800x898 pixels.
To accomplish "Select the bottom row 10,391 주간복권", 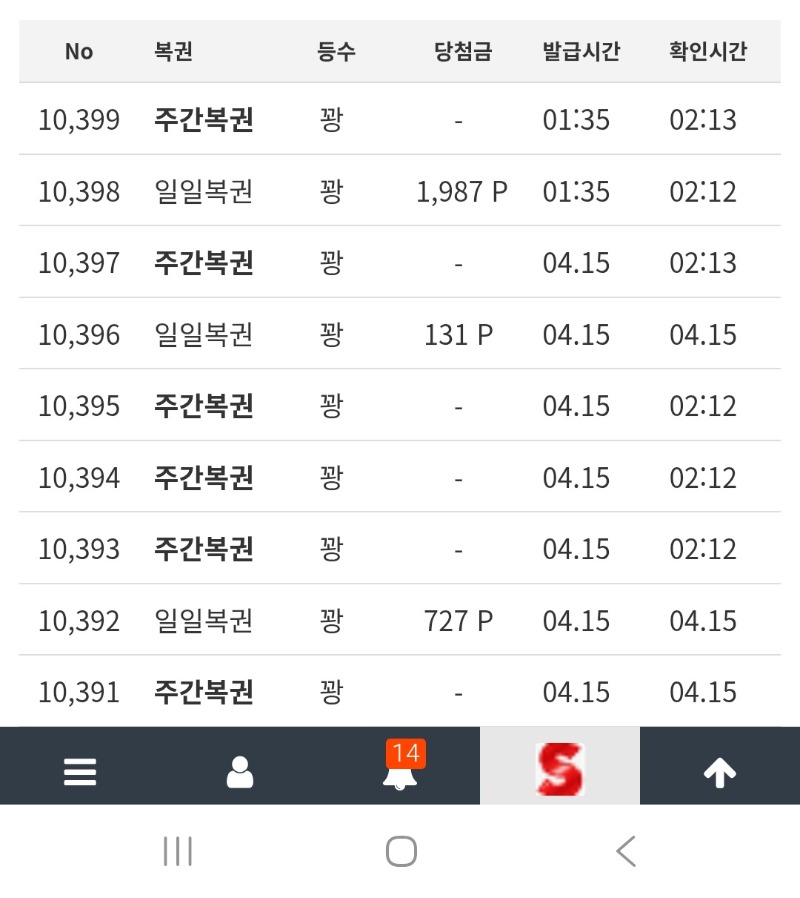I will point(204,691).
